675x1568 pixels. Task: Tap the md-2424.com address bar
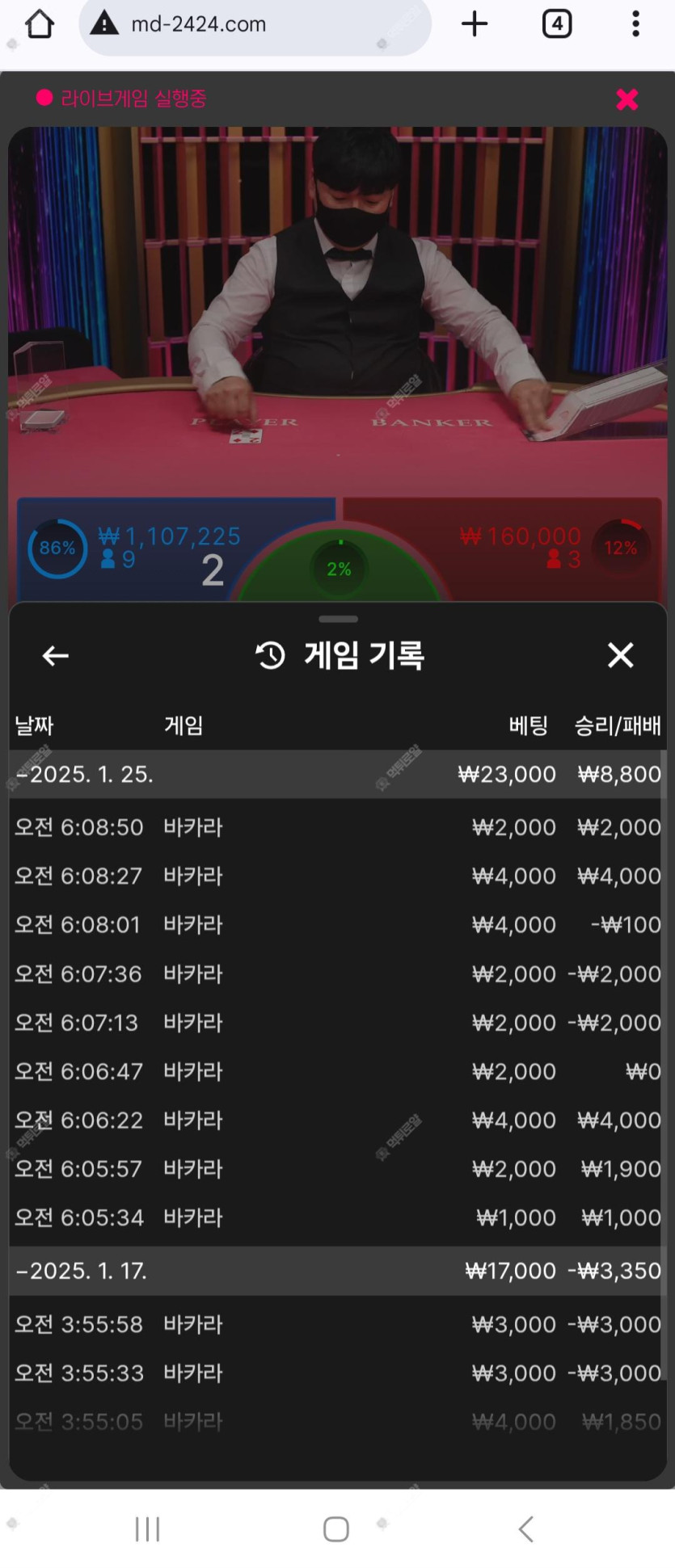point(255,24)
